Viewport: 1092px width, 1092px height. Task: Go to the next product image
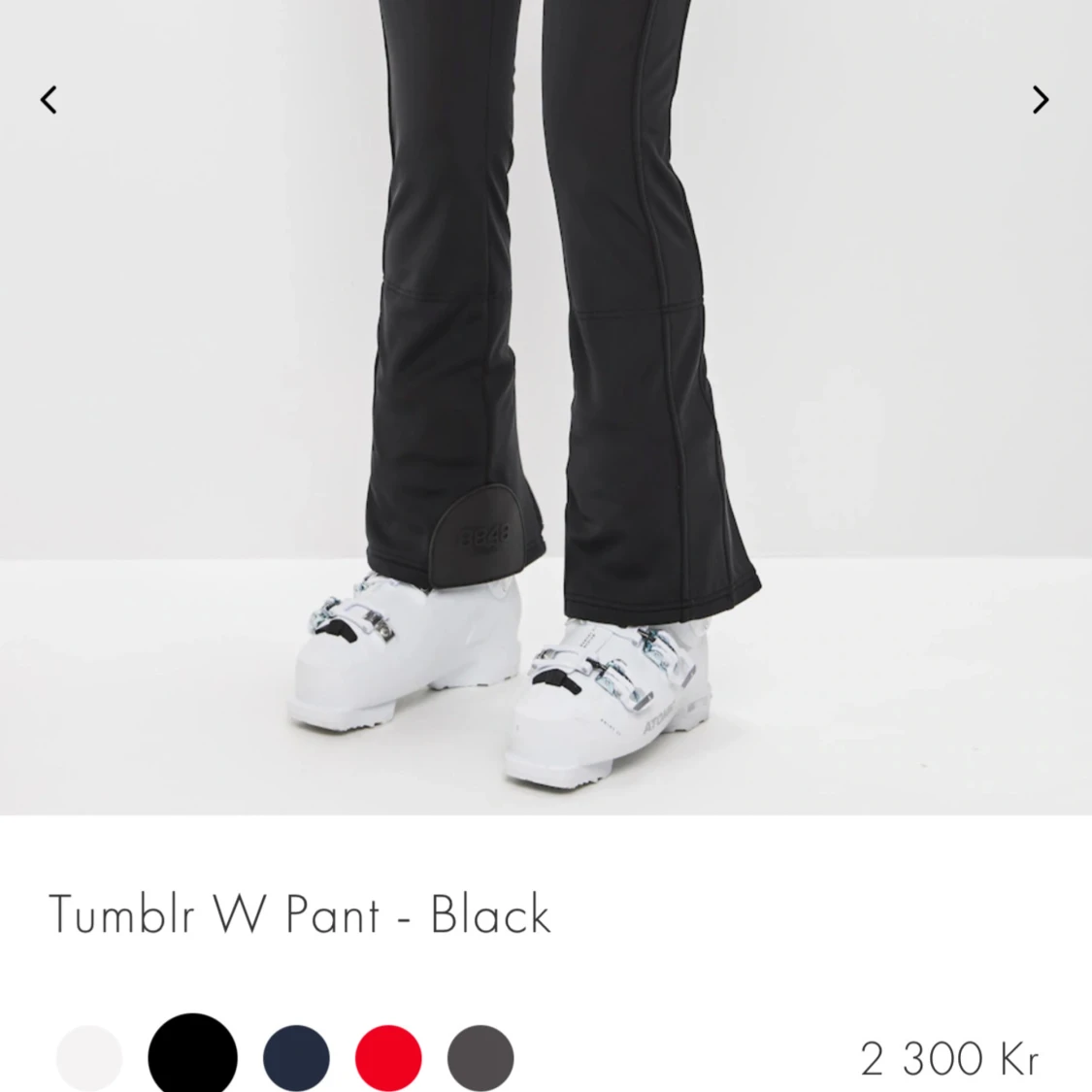pyautogui.click(x=1040, y=99)
